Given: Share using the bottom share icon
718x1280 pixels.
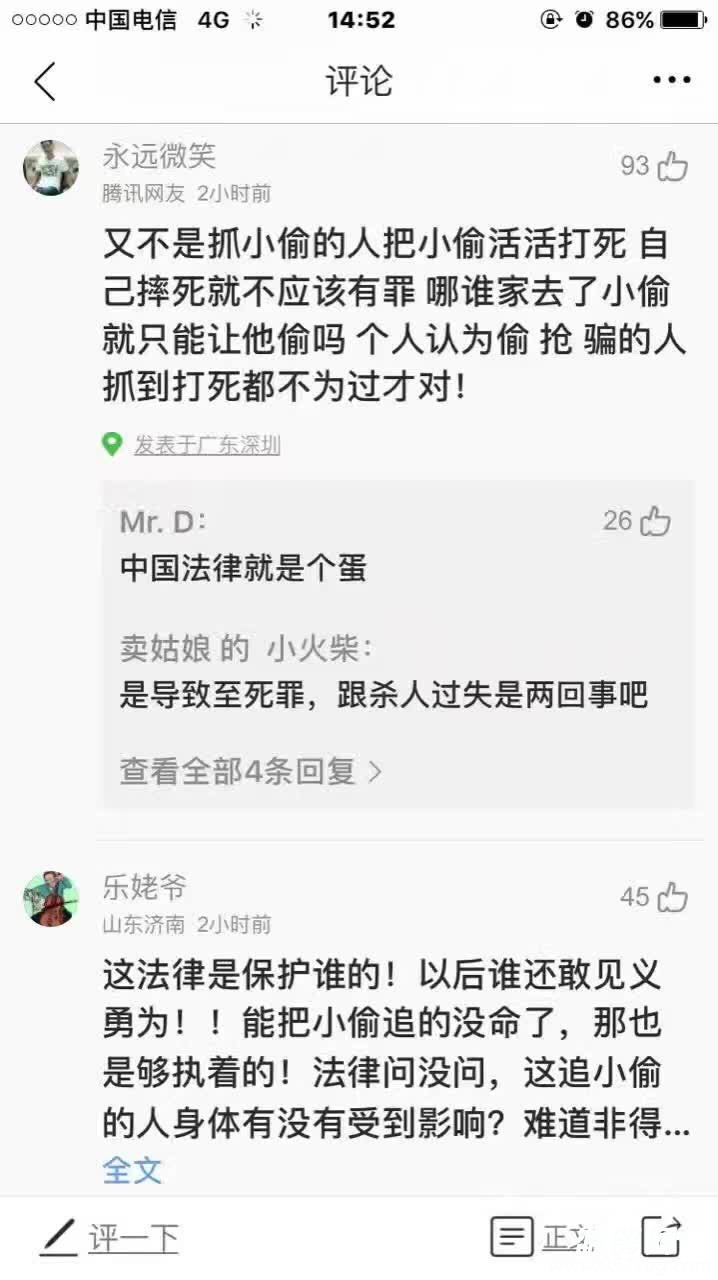Looking at the screenshot, I should pos(661,1237).
